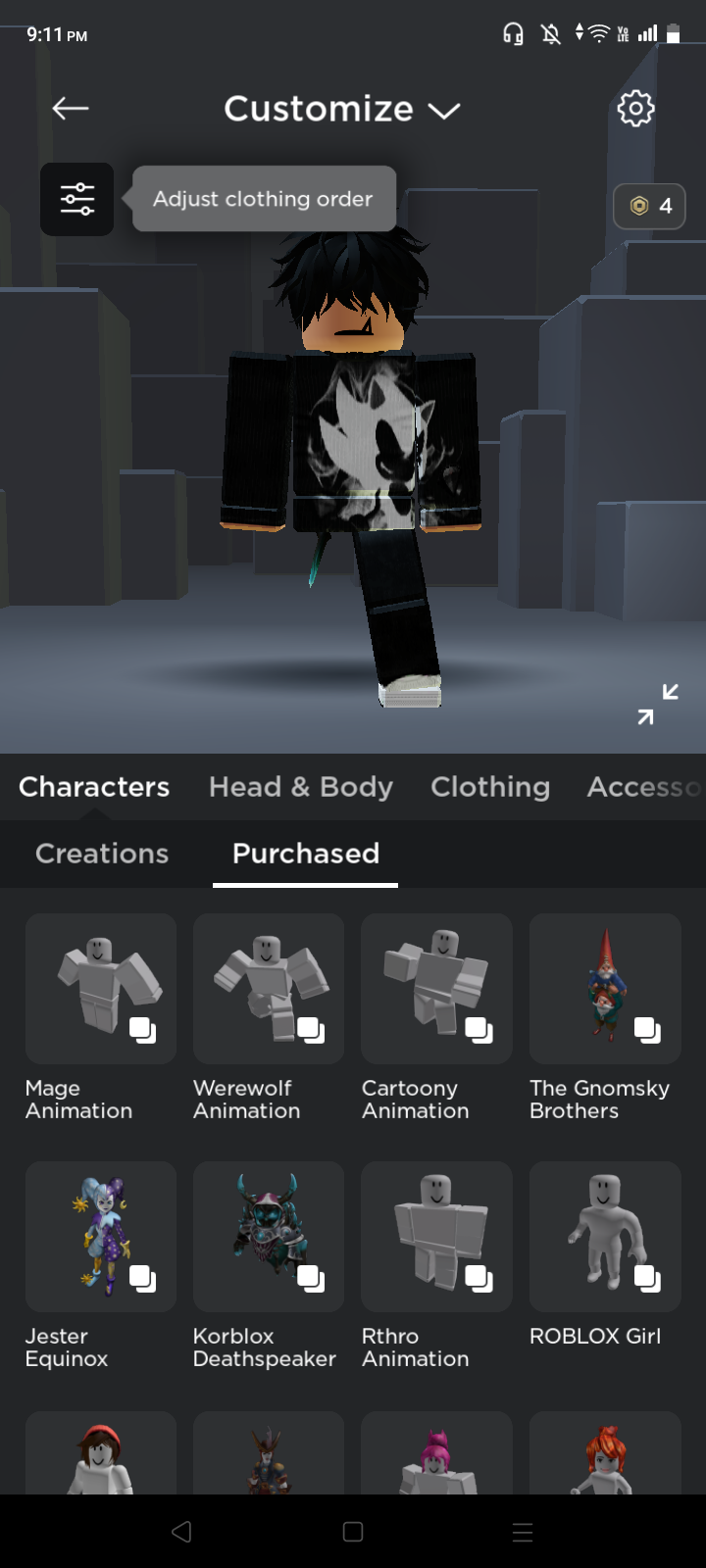
Task: Select The Gnomsky Brothers character
Action: coord(605,989)
